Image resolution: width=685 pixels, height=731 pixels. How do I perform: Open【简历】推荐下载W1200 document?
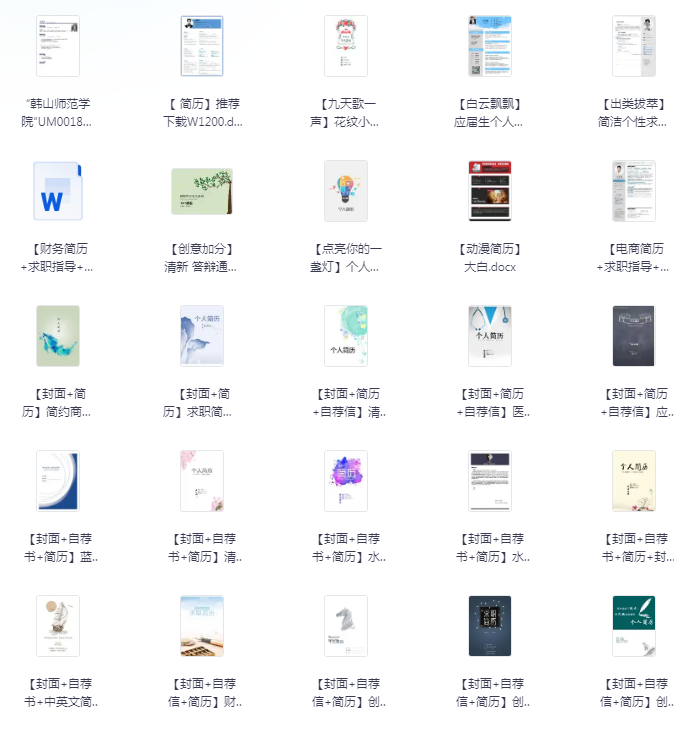click(202, 47)
